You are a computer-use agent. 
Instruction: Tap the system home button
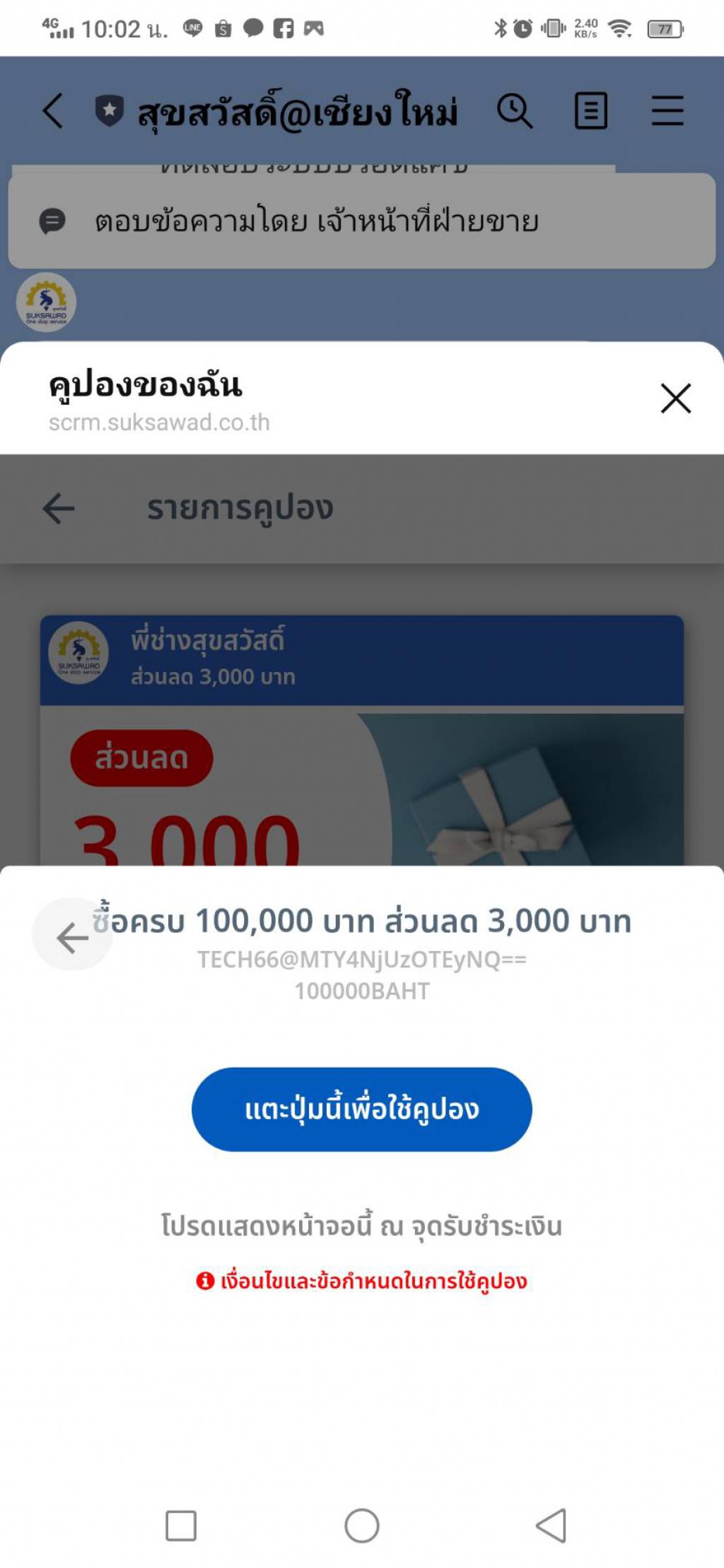361,1526
